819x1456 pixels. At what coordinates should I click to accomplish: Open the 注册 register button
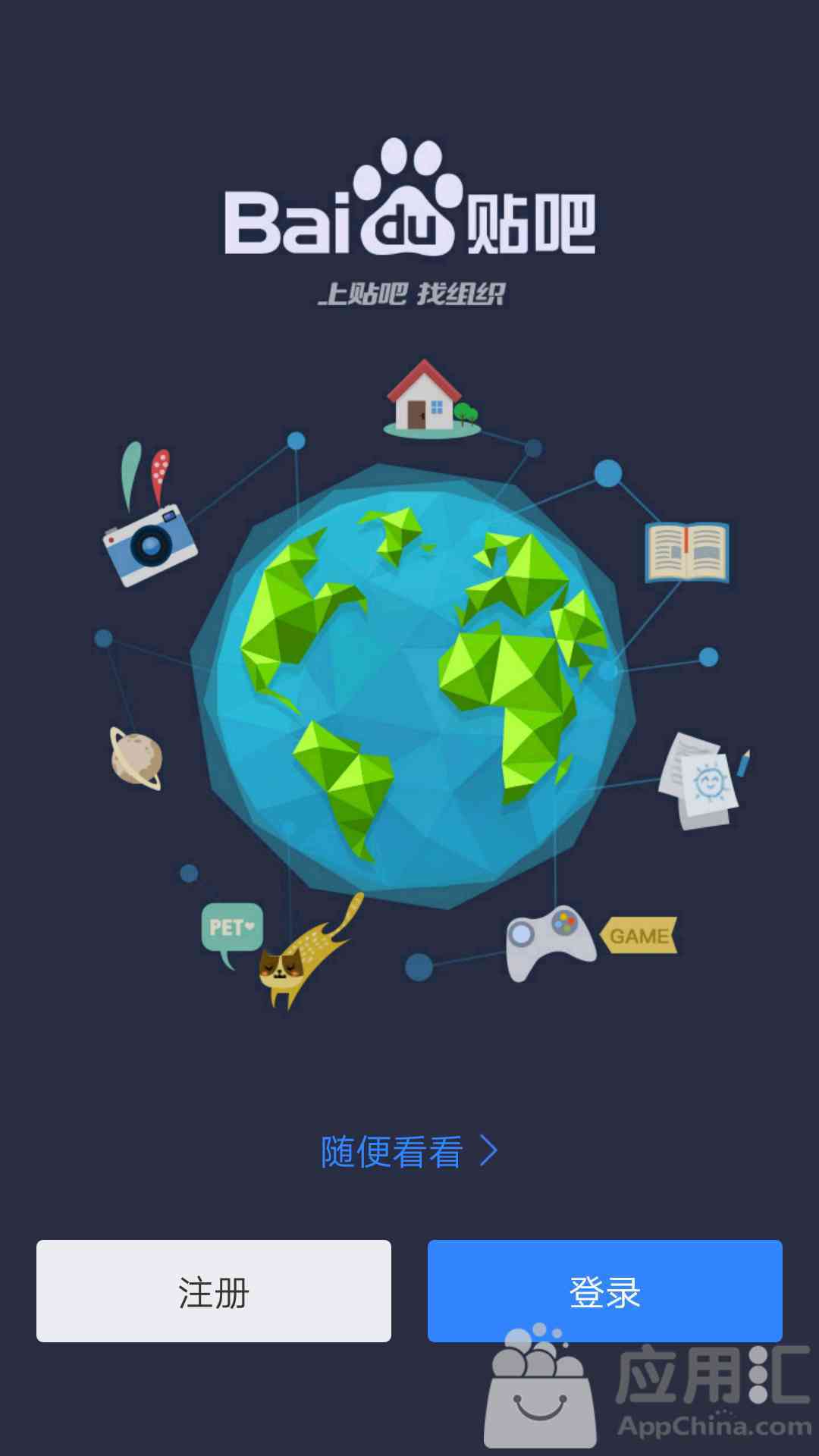(x=214, y=1291)
